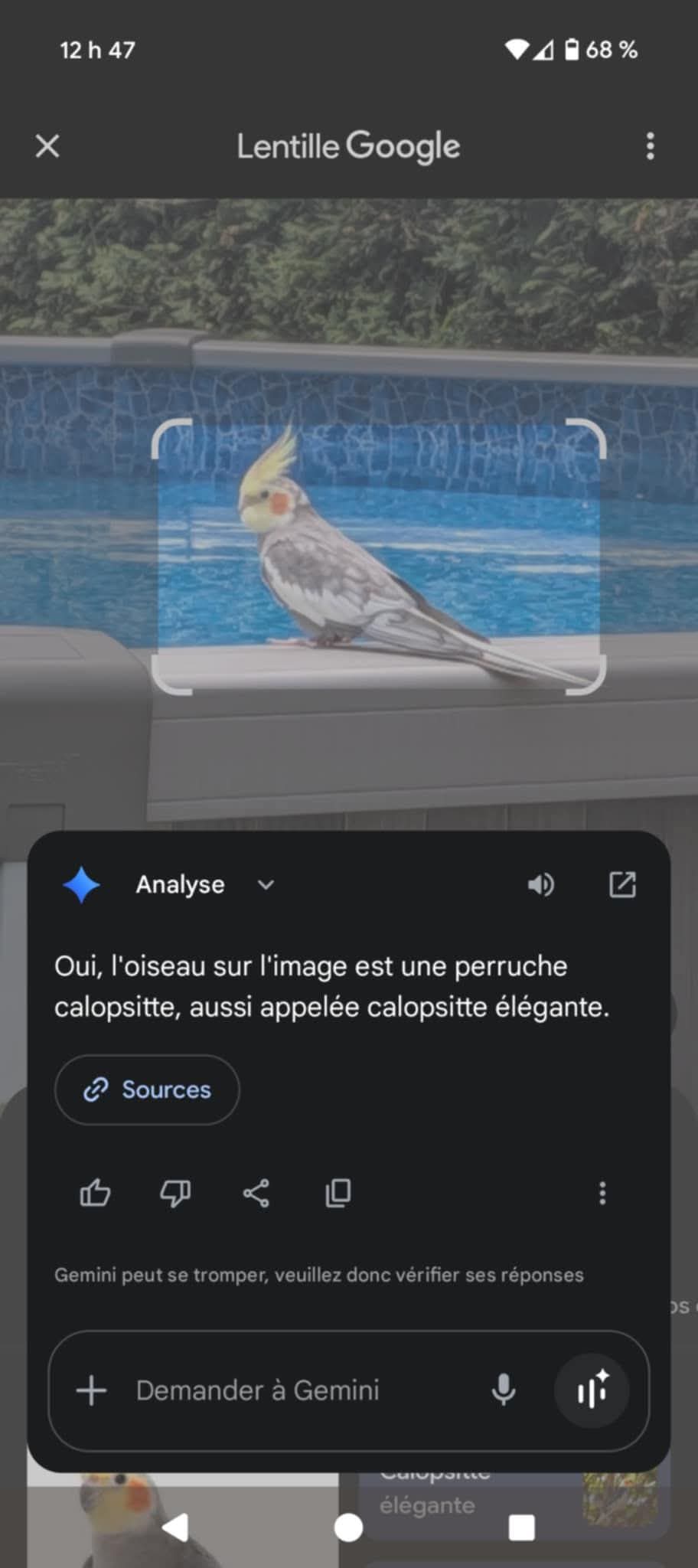Viewport: 698px width, 1568px height.
Task: Open more options for this response
Action: pos(602,1193)
